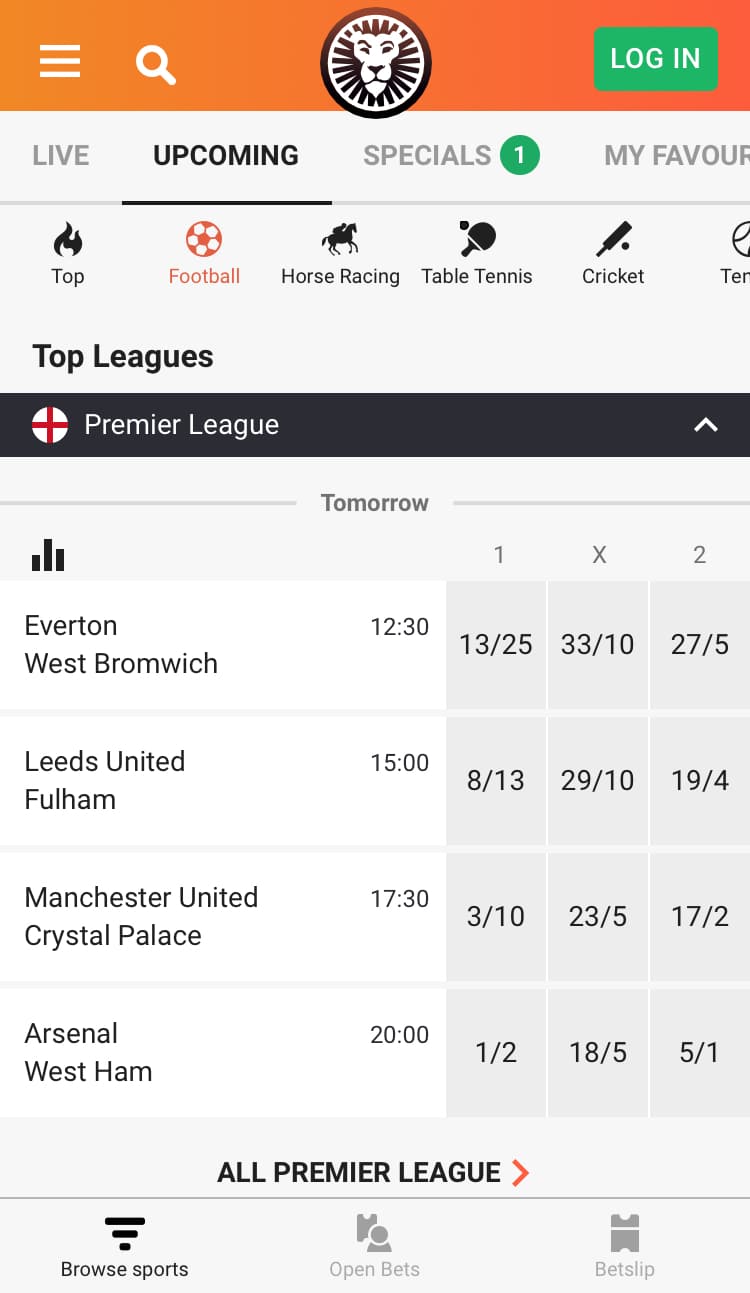The height and width of the screenshot is (1293, 750).
Task: Open the search icon
Action: (156, 65)
